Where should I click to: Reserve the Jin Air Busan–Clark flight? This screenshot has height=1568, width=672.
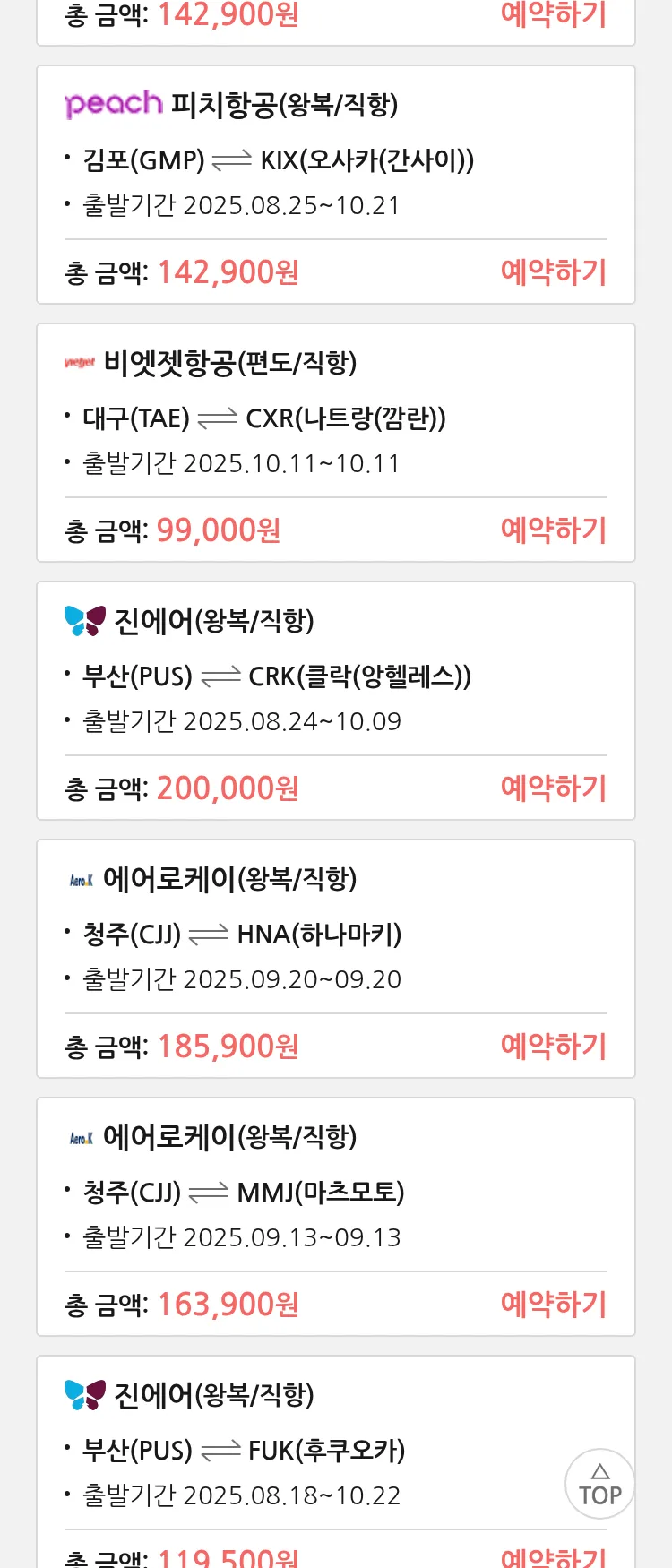[x=553, y=788]
